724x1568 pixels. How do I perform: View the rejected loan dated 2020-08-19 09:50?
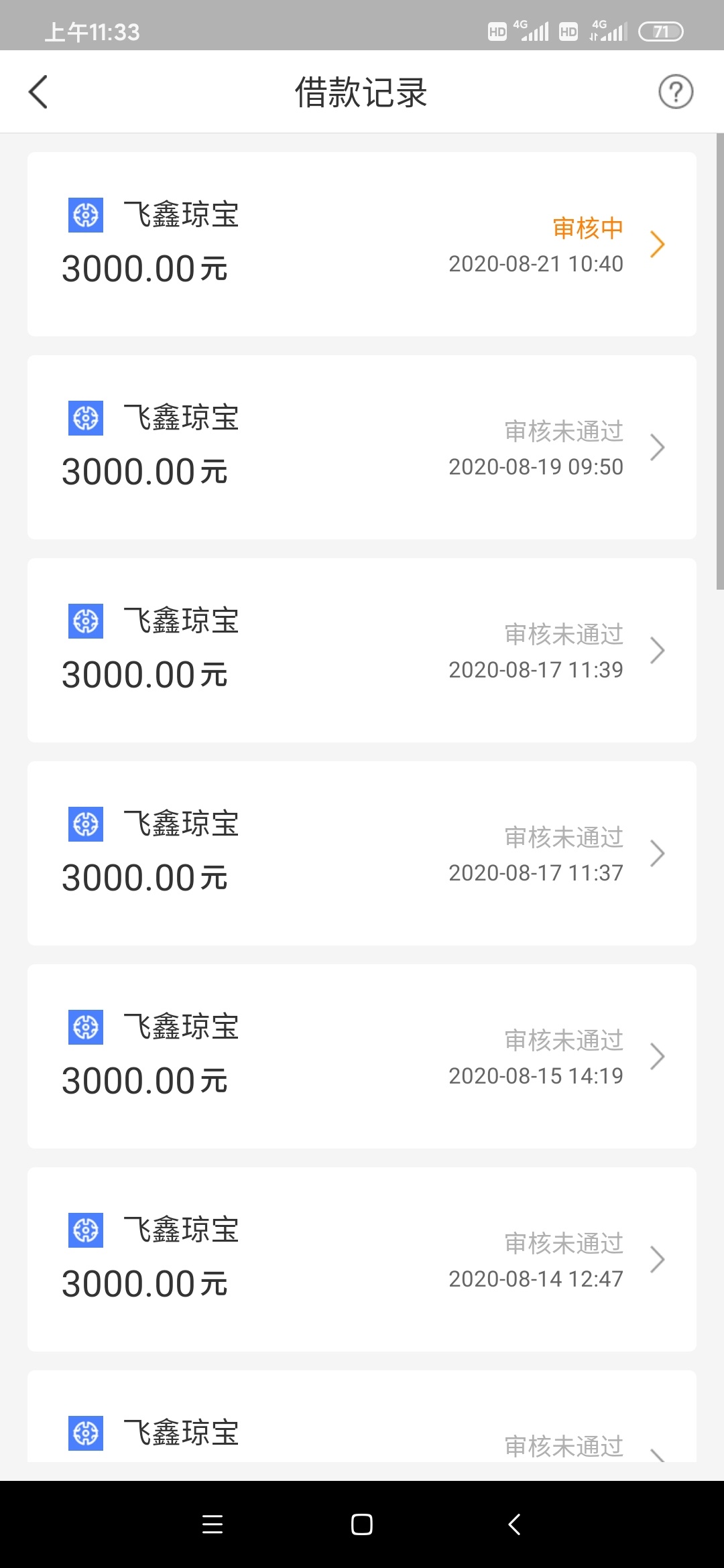[362, 447]
